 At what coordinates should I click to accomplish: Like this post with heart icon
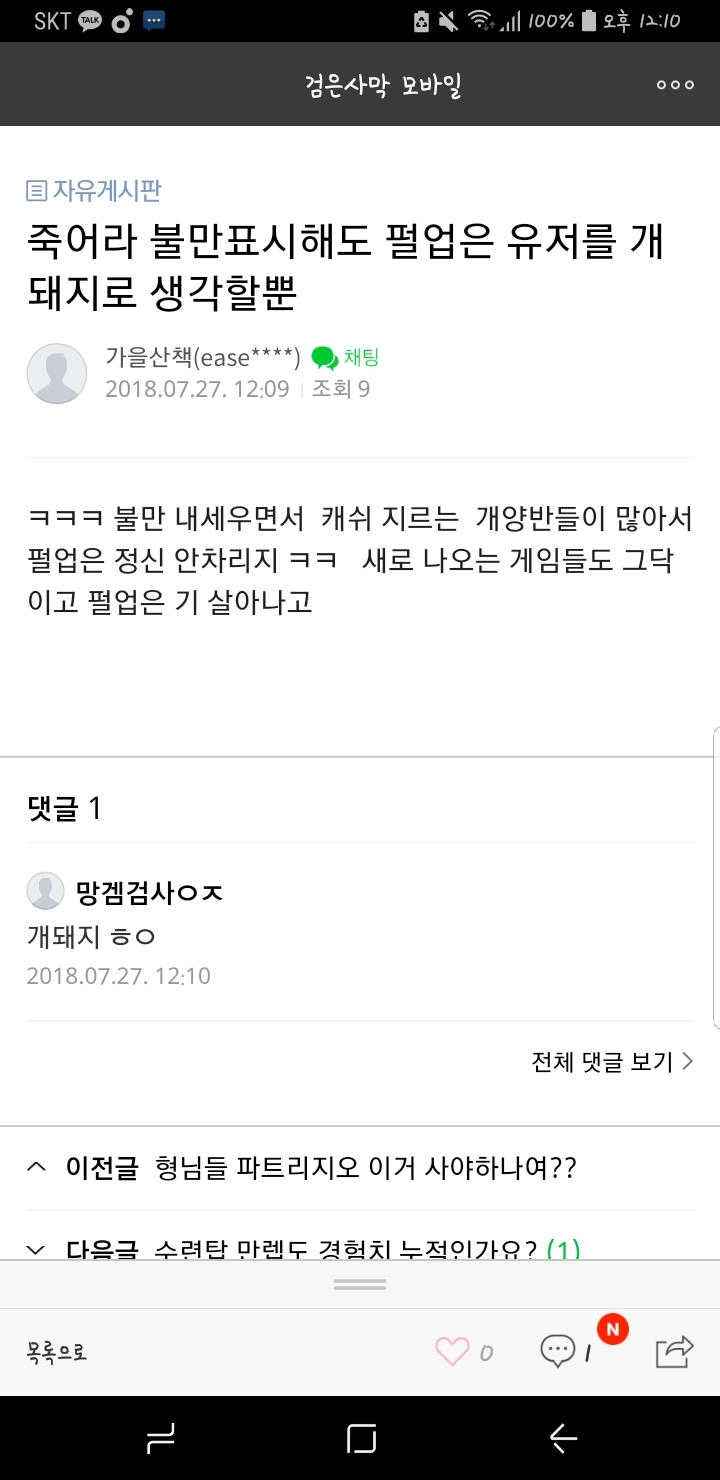pos(453,1352)
